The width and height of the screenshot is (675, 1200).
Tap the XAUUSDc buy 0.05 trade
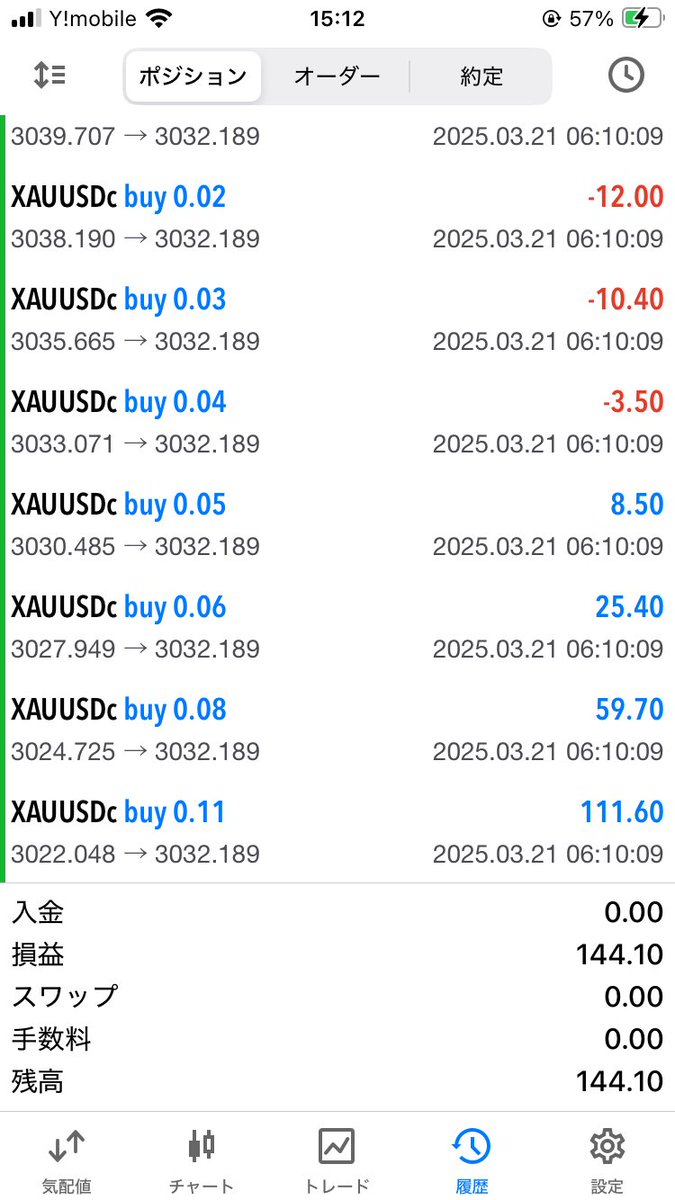coord(337,524)
